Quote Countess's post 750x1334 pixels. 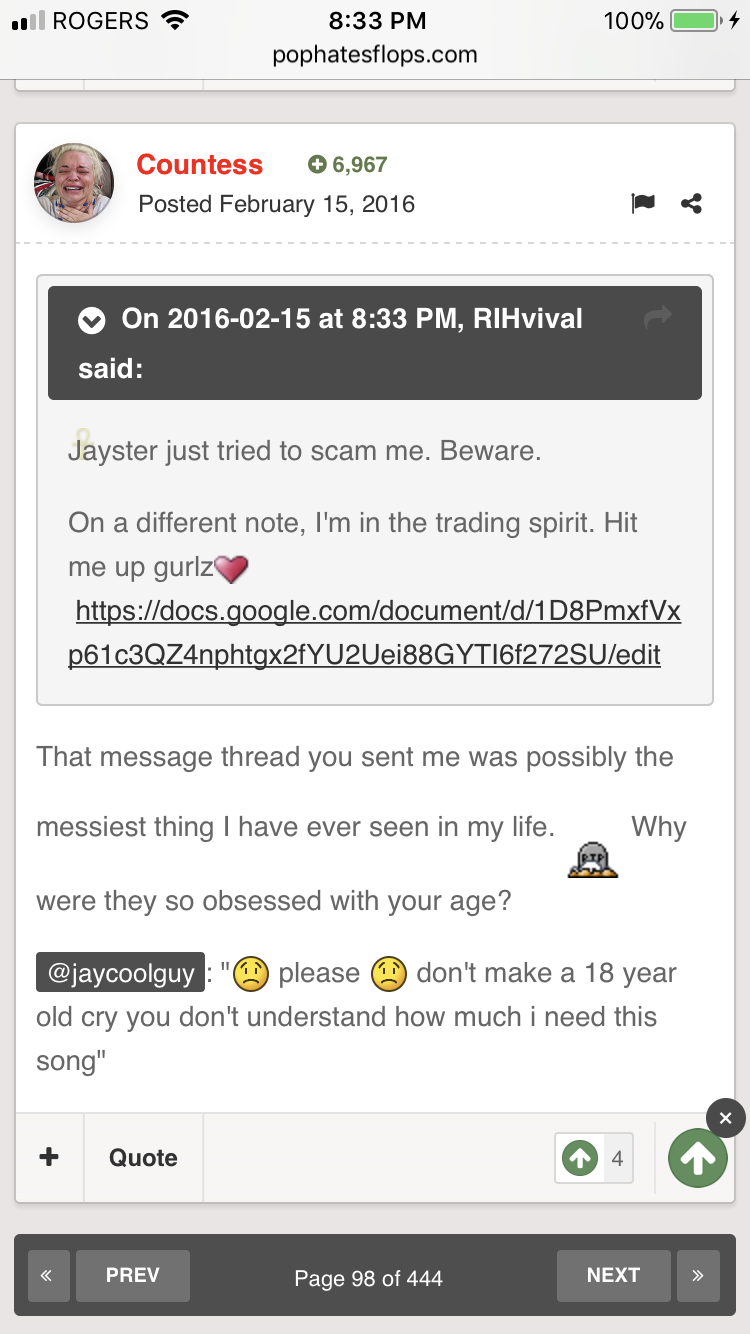tap(143, 1158)
